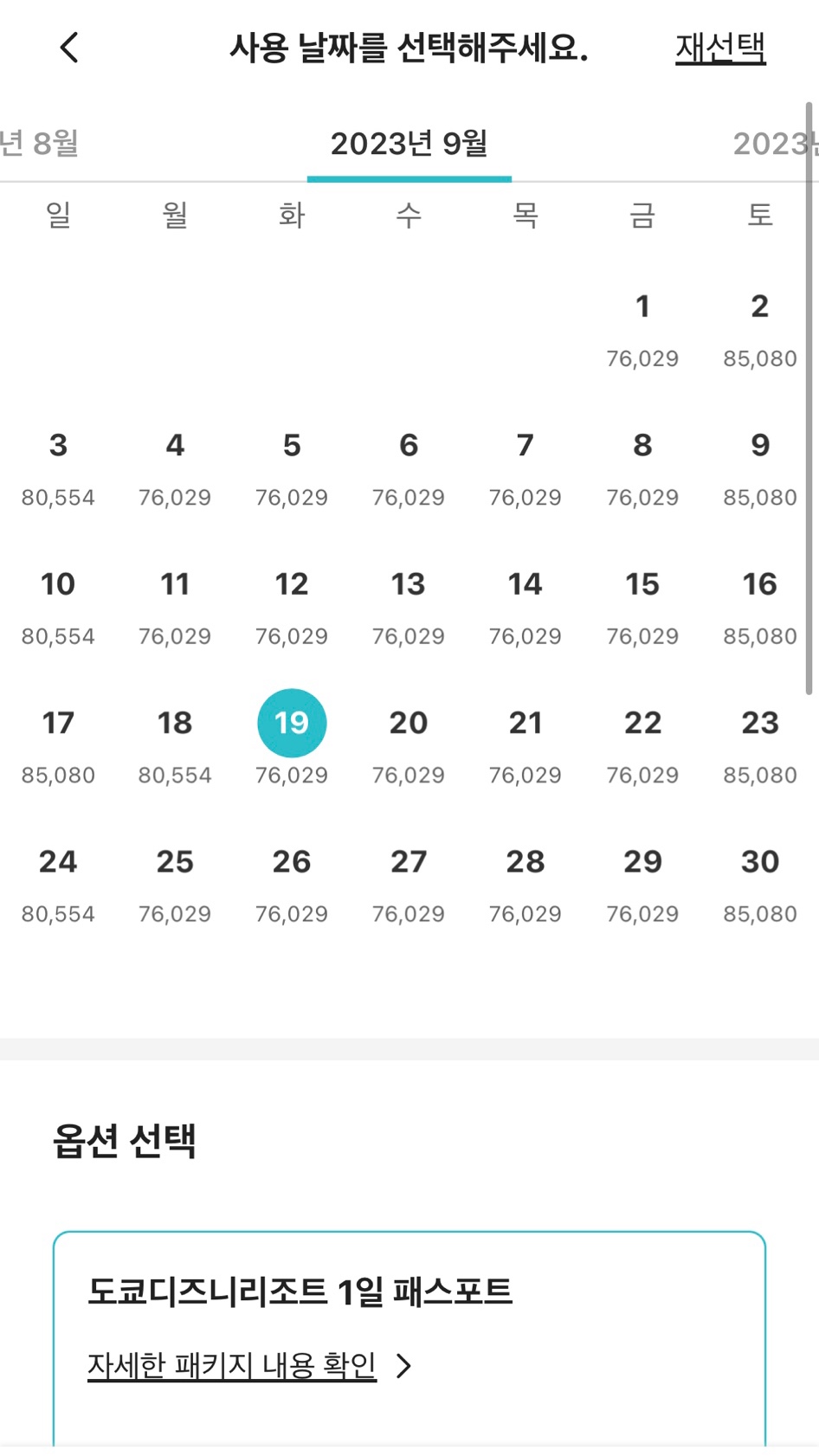This screenshot has width=819, height=1456.
Task: Switch to the 8월 month tab
Action: tap(40, 143)
